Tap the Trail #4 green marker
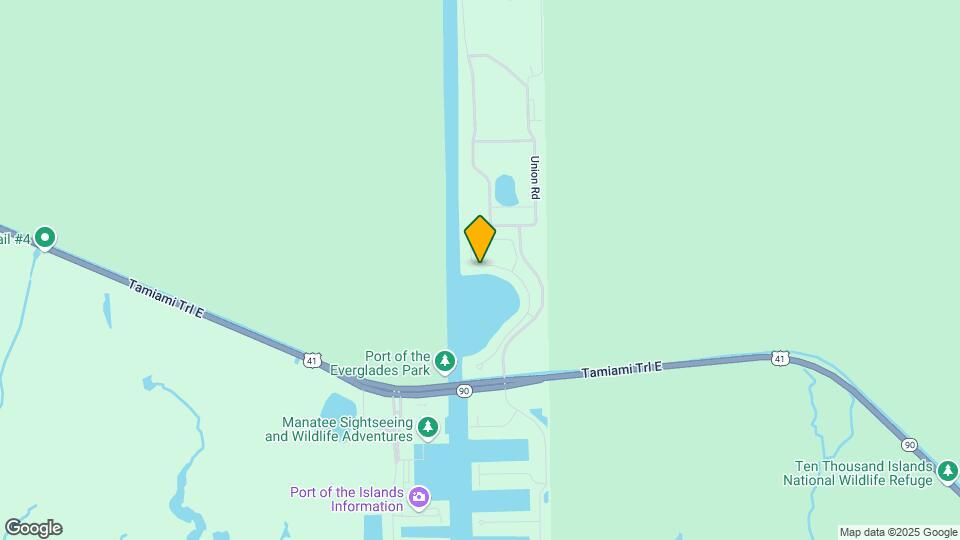This screenshot has height=540, width=960. click(x=44, y=238)
